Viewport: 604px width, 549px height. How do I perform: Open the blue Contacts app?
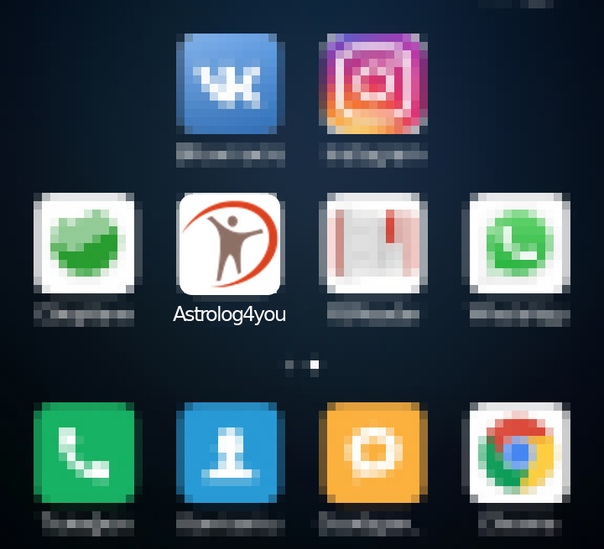click(229, 453)
